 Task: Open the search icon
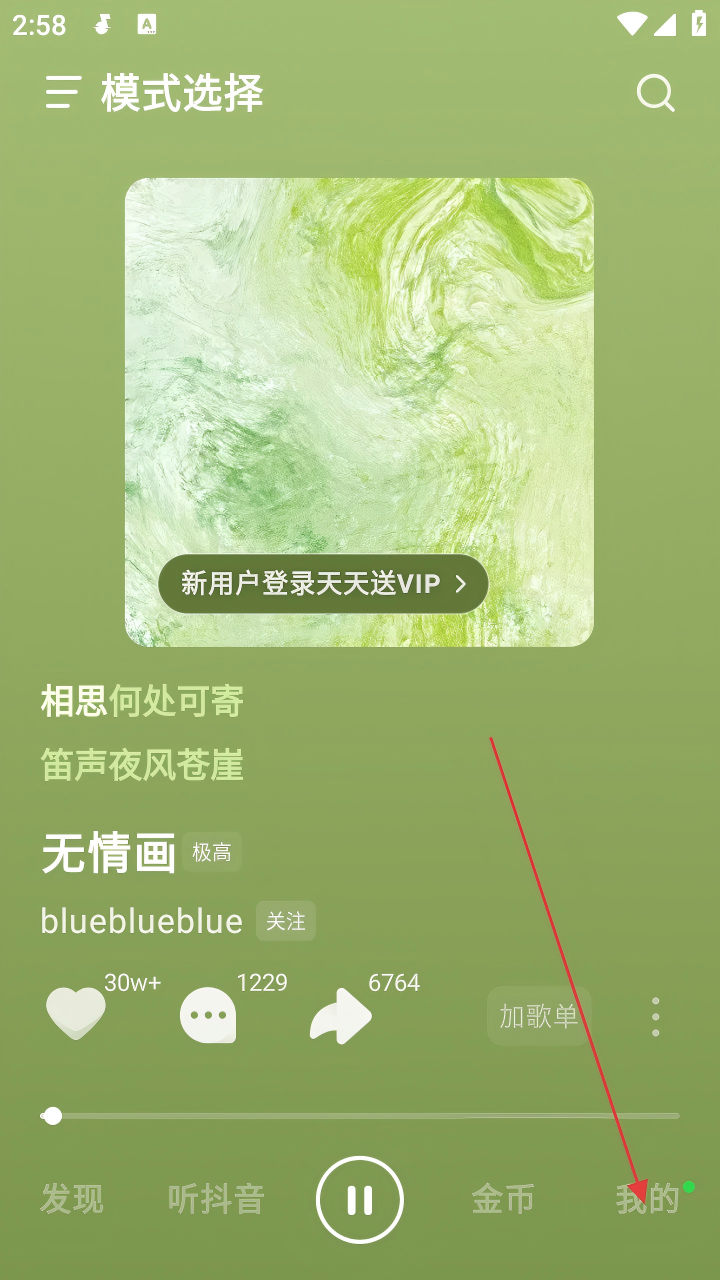click(656, 93)
